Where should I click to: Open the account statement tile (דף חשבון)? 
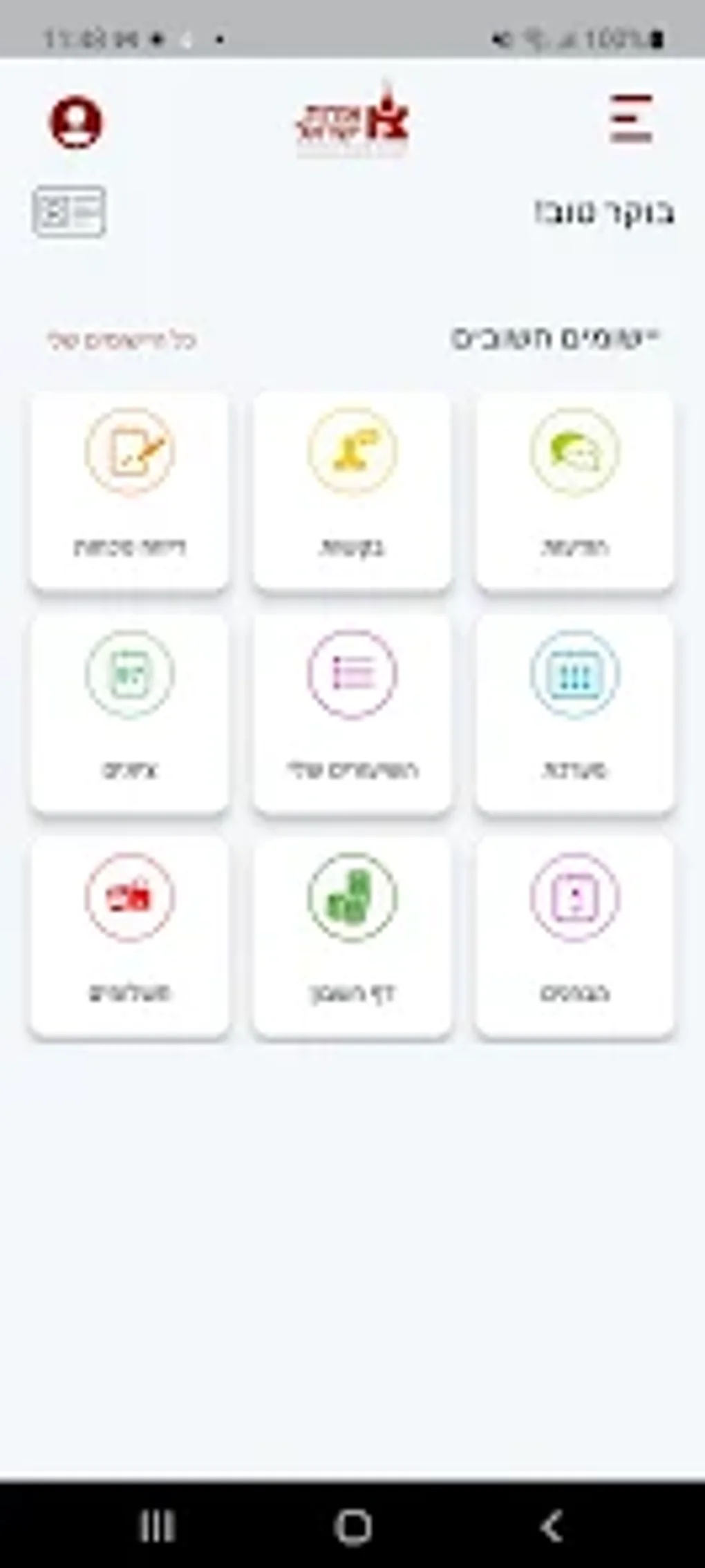tap(352, 937)
